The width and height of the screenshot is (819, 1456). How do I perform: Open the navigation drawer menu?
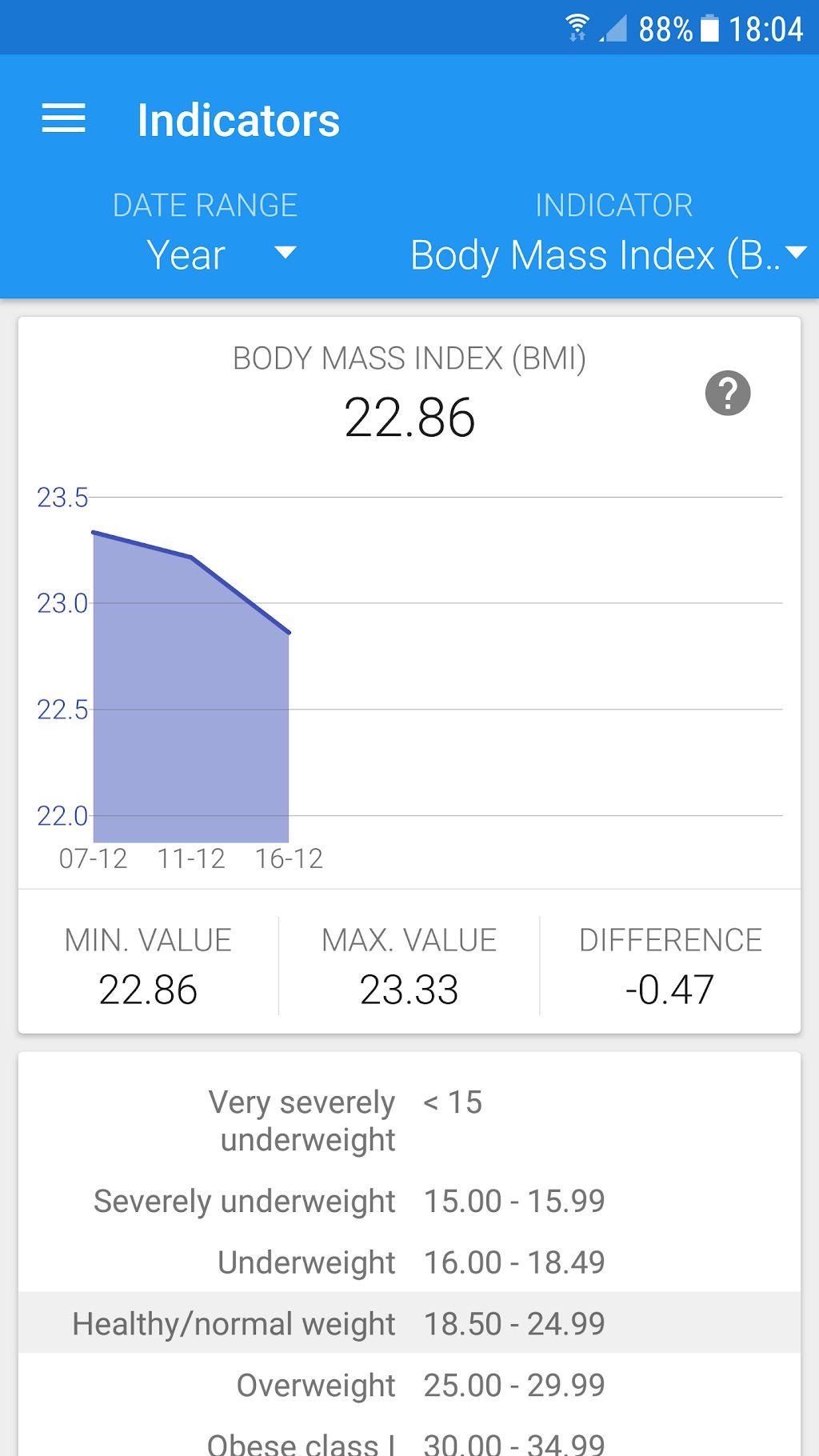click(x=64, y=120)
